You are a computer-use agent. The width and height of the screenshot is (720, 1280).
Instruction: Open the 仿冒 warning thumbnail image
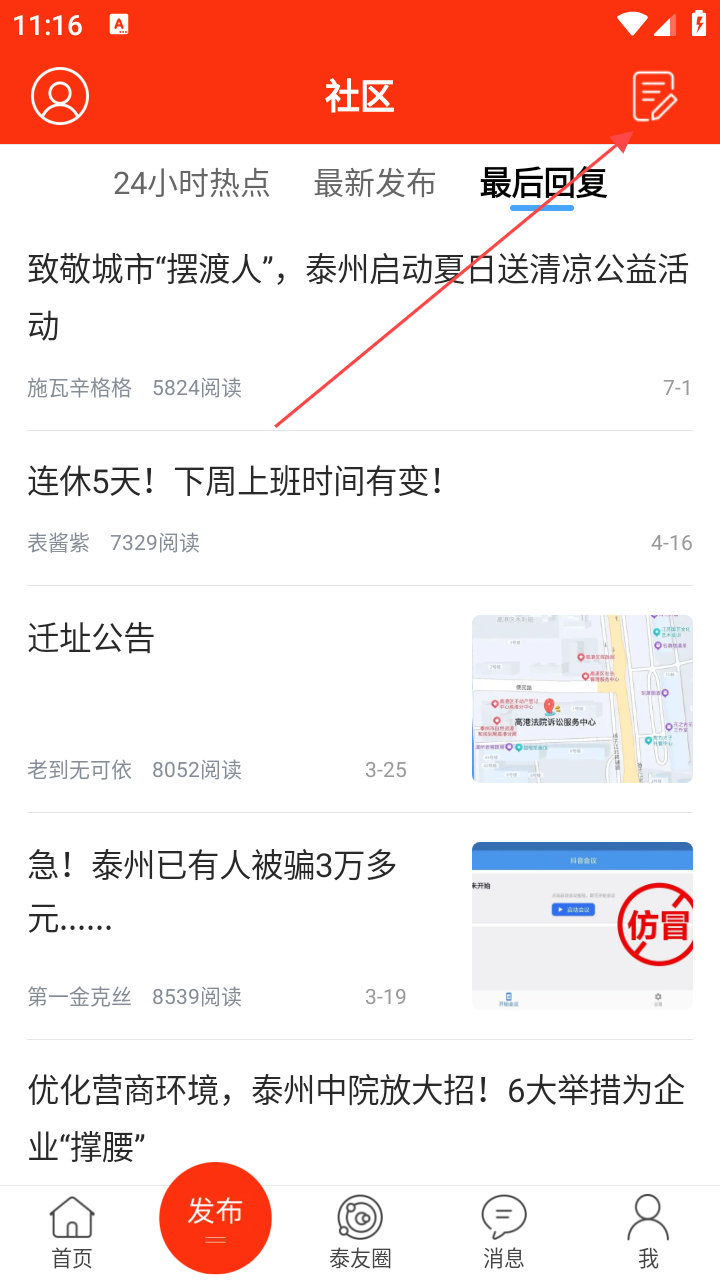coord(582,925)
